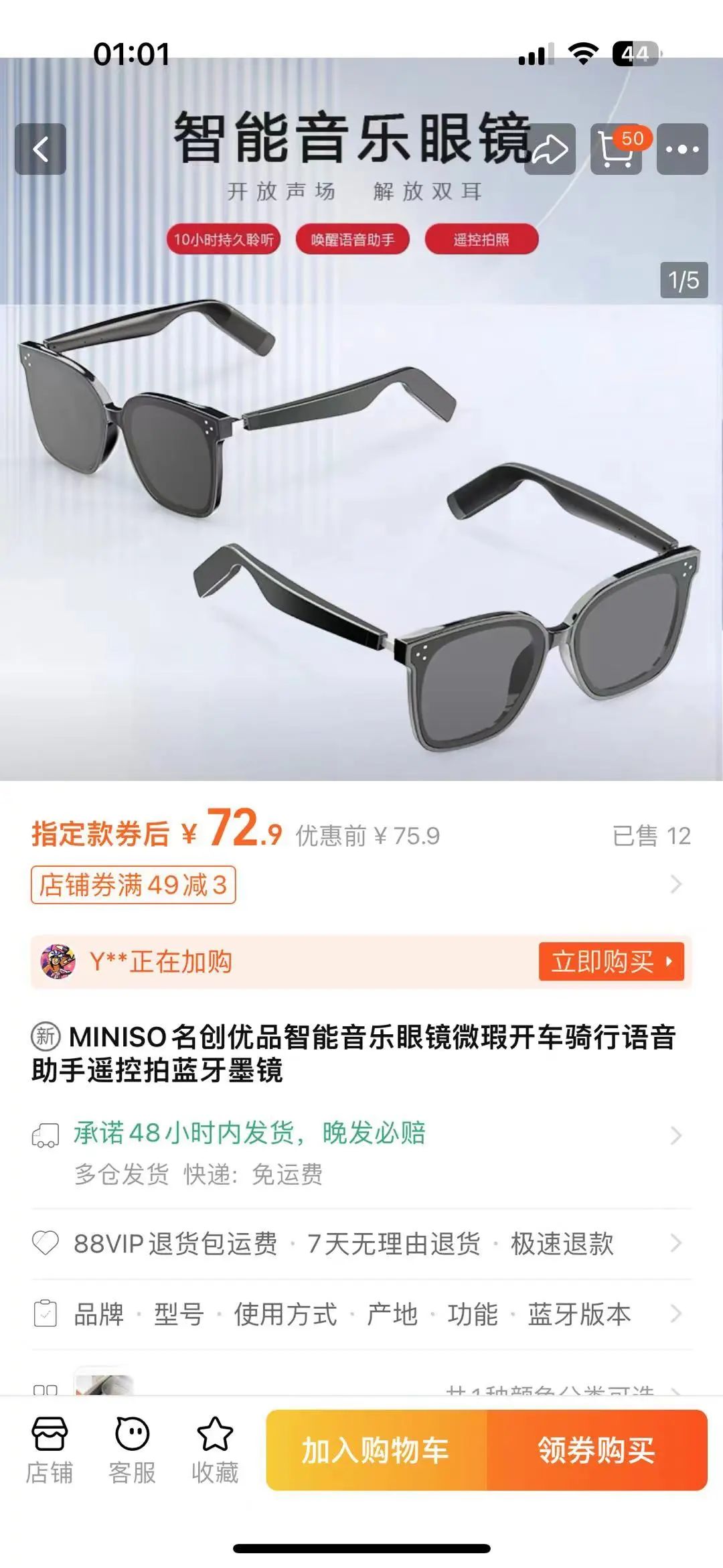The height and width of the screenshot is (1568, 723).
Task: Open the 88VIP return policy row
Action: tap(361, 1244)
